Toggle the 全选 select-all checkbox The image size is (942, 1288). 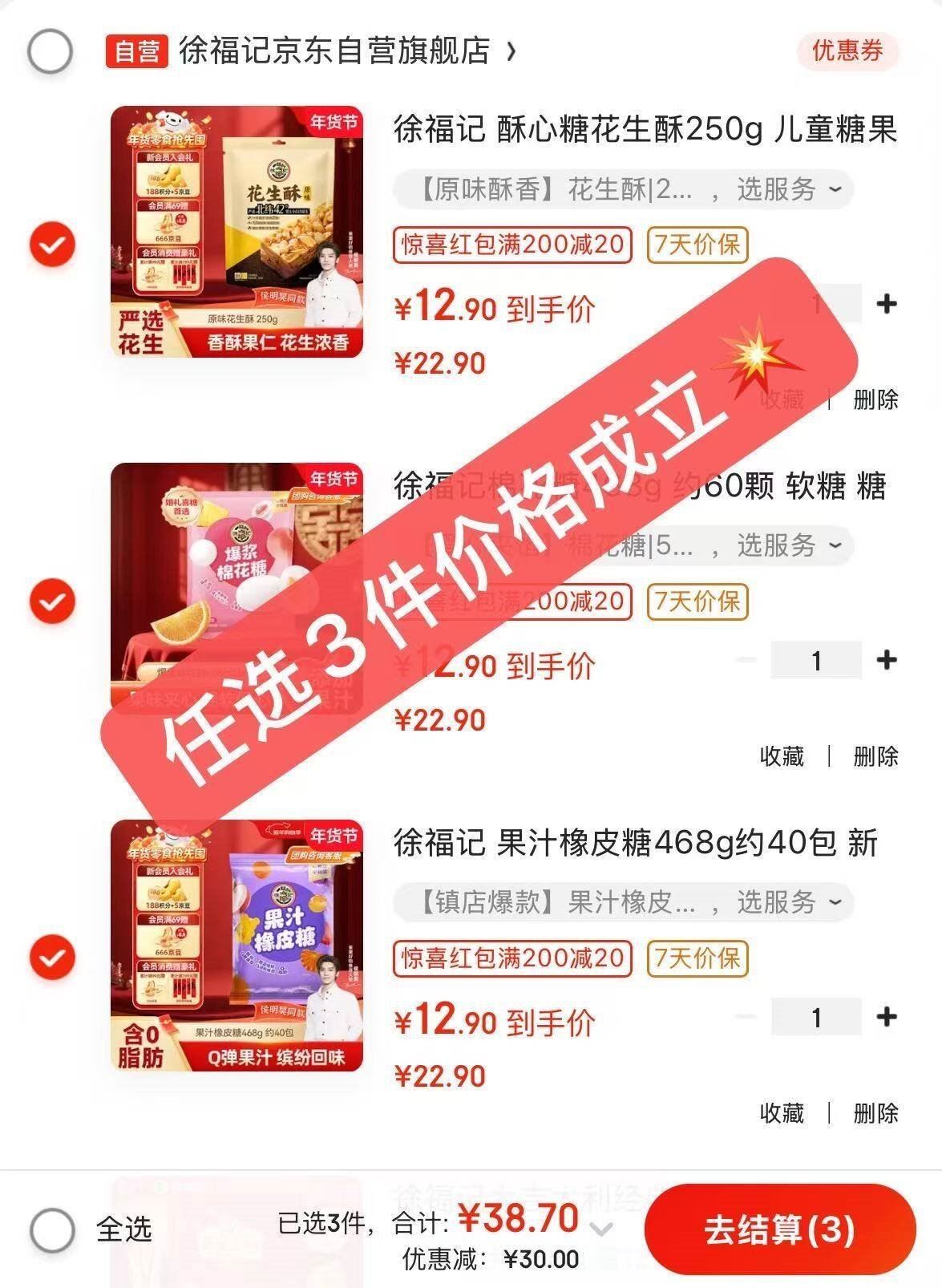coord(52,1229)
